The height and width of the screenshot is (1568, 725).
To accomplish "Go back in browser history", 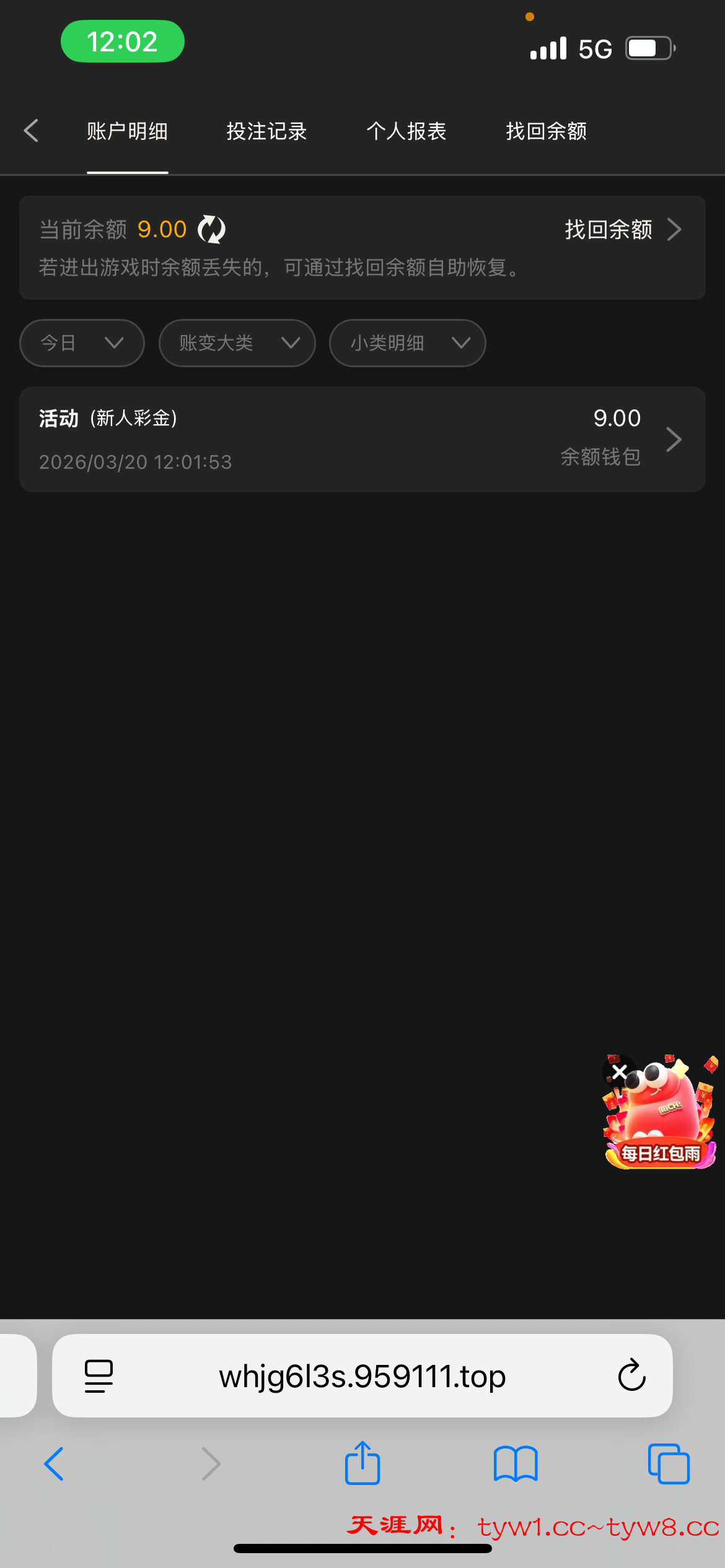I will tap(55, 1464).
